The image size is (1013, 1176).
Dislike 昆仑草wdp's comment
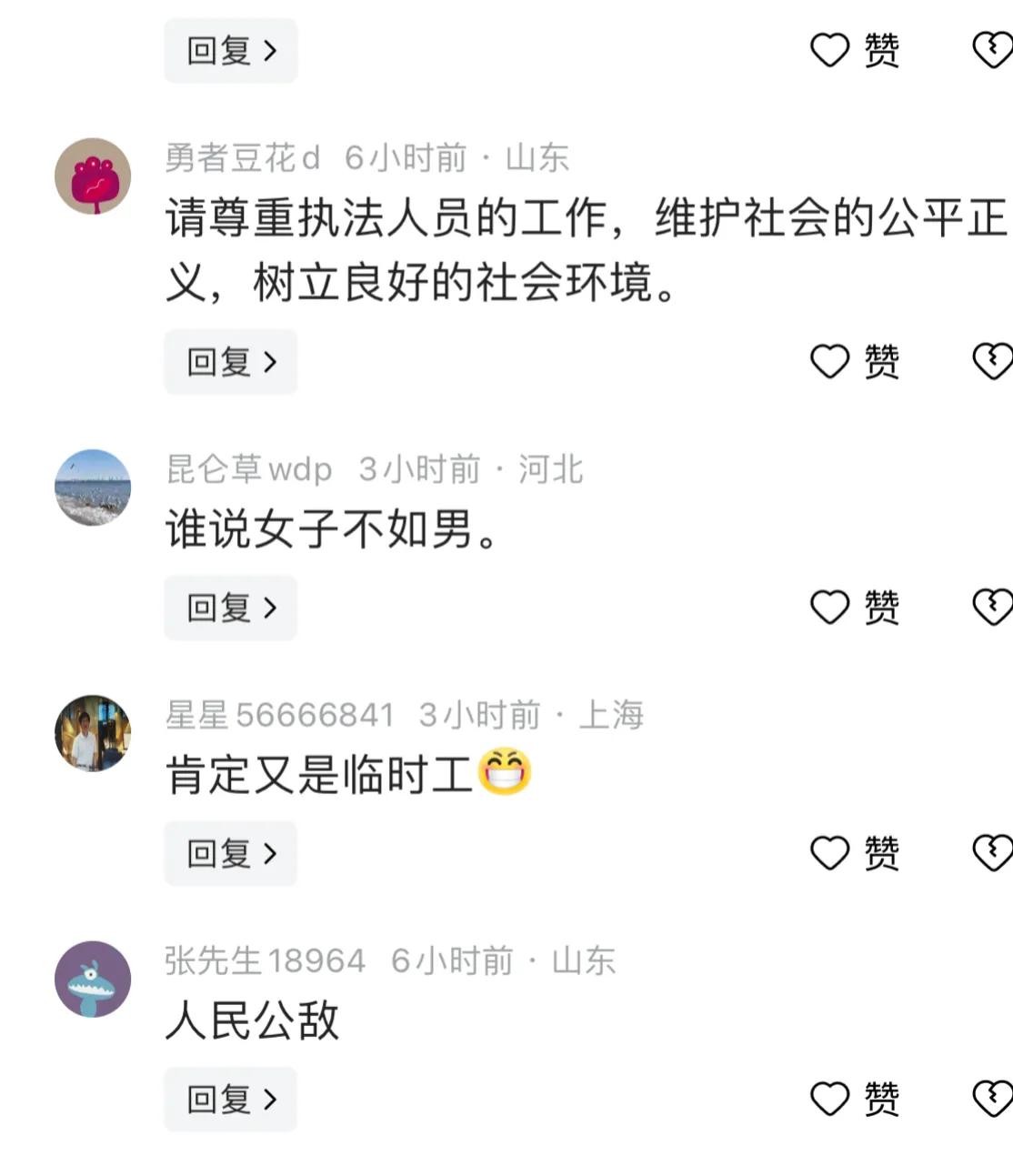pos(993,608)
